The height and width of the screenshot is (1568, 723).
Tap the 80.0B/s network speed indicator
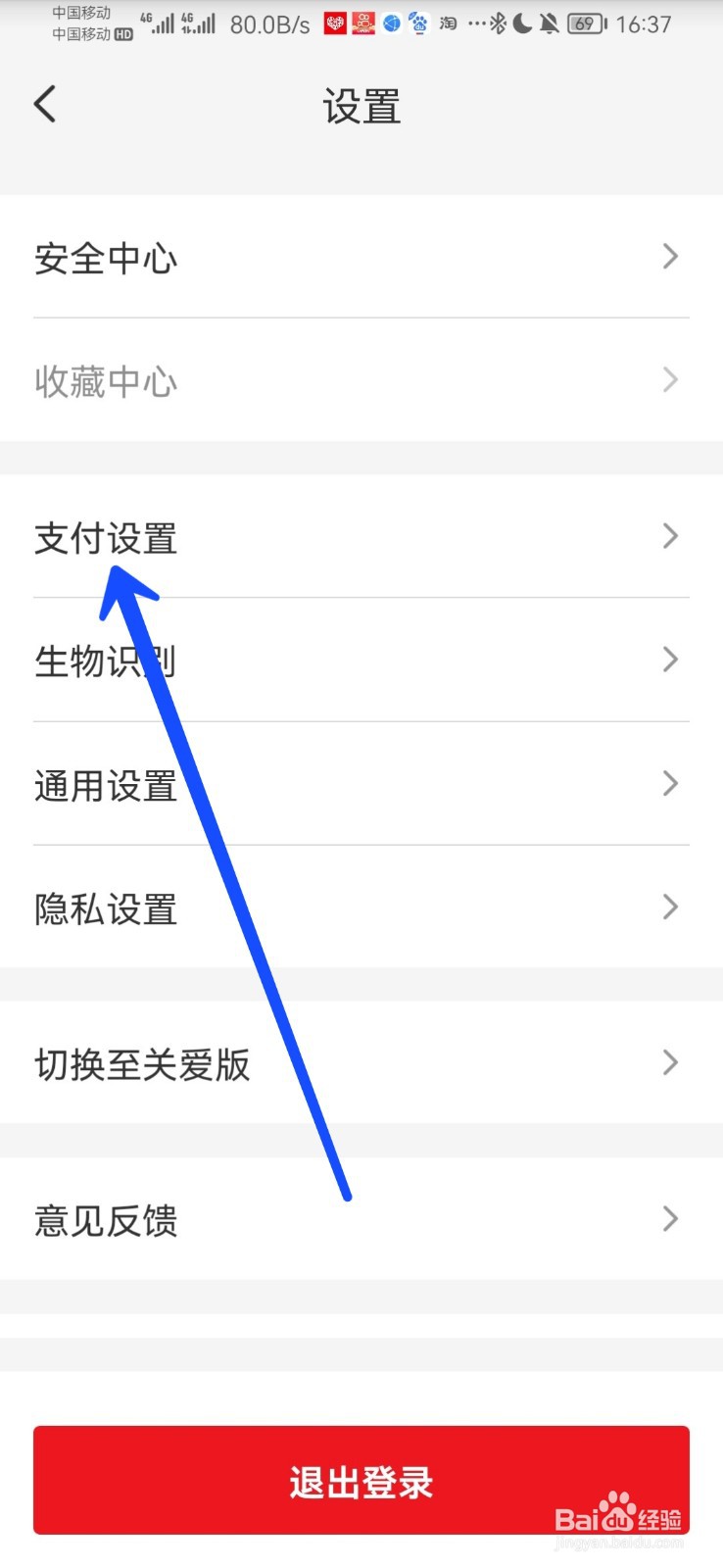pyautogui.click(x=267, y=24)
